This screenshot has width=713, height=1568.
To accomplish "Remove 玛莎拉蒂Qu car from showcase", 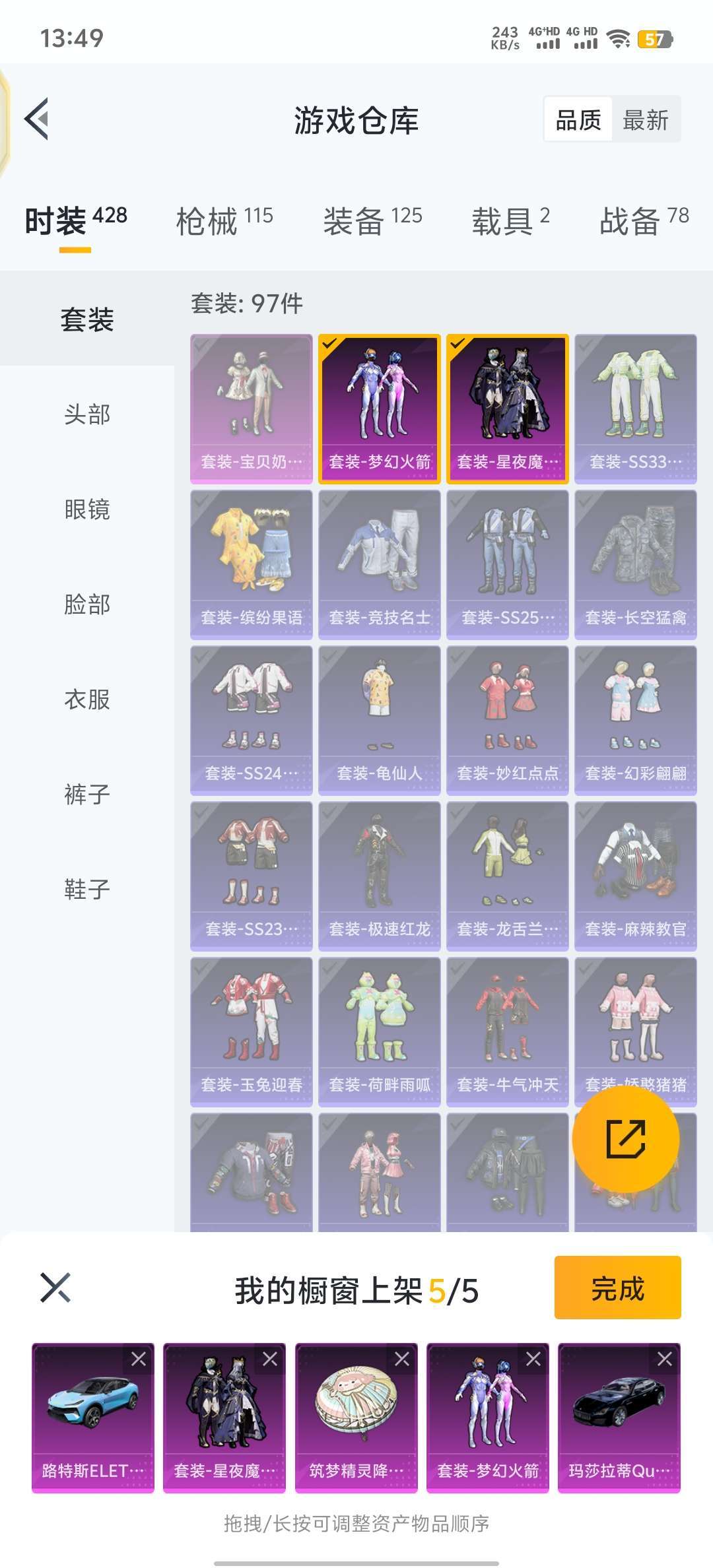I will (665, 1359).
